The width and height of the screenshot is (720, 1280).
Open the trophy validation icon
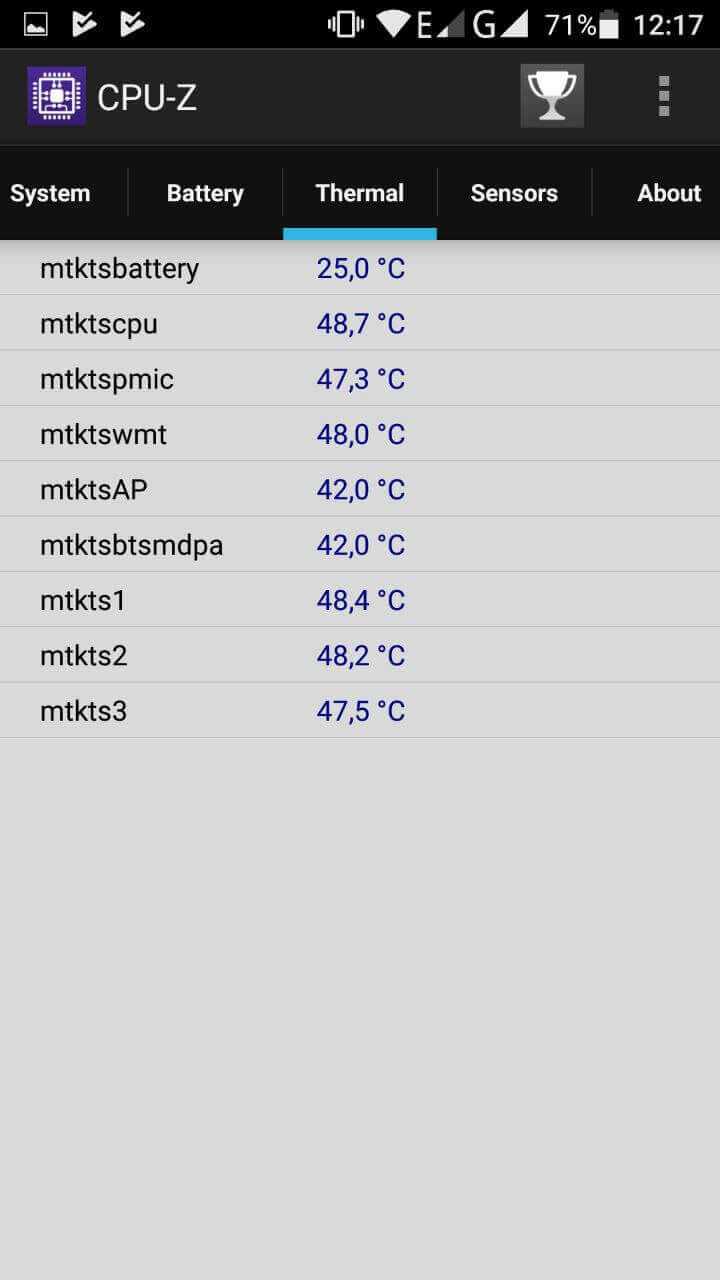point(552,96)
